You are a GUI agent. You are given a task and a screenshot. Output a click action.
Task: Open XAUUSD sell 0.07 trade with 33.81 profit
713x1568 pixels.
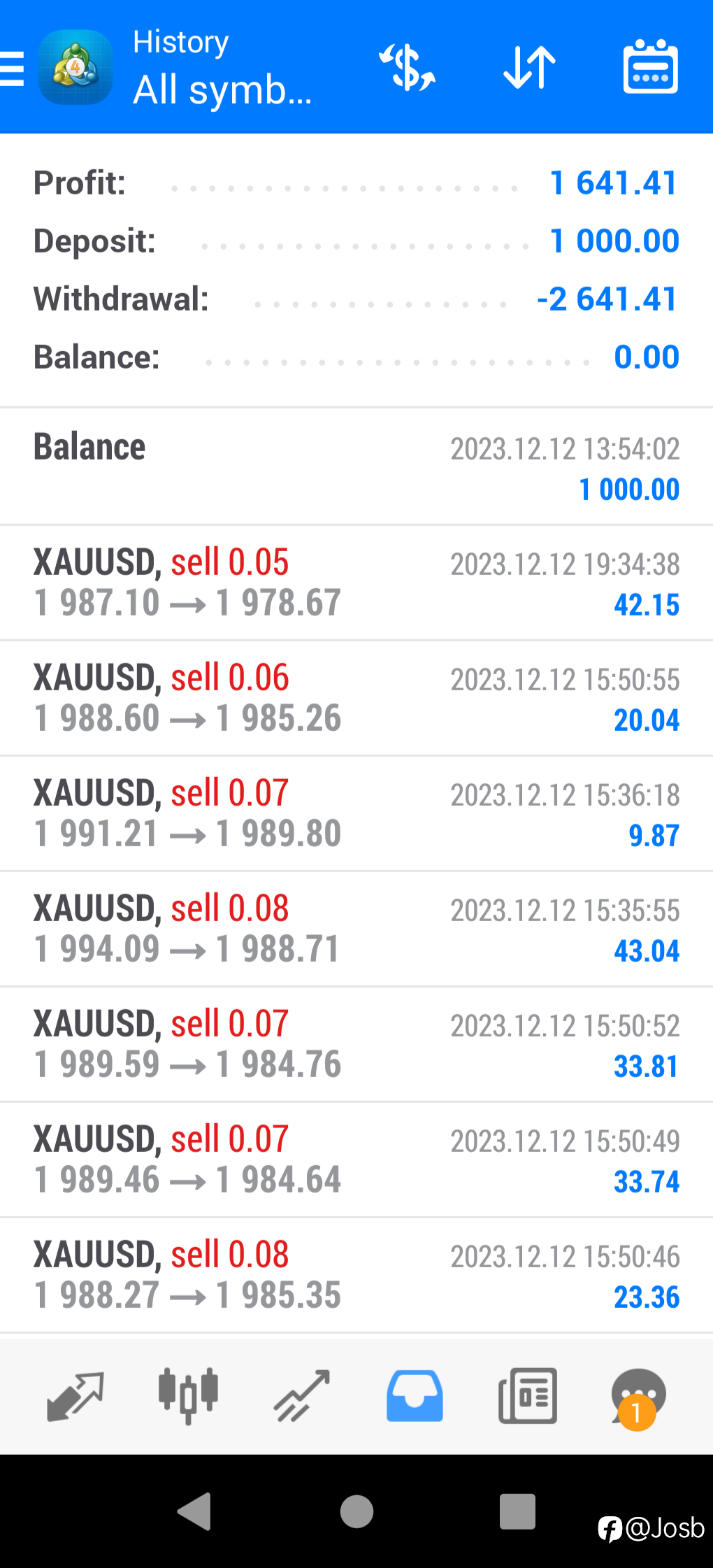[356, 1044]
